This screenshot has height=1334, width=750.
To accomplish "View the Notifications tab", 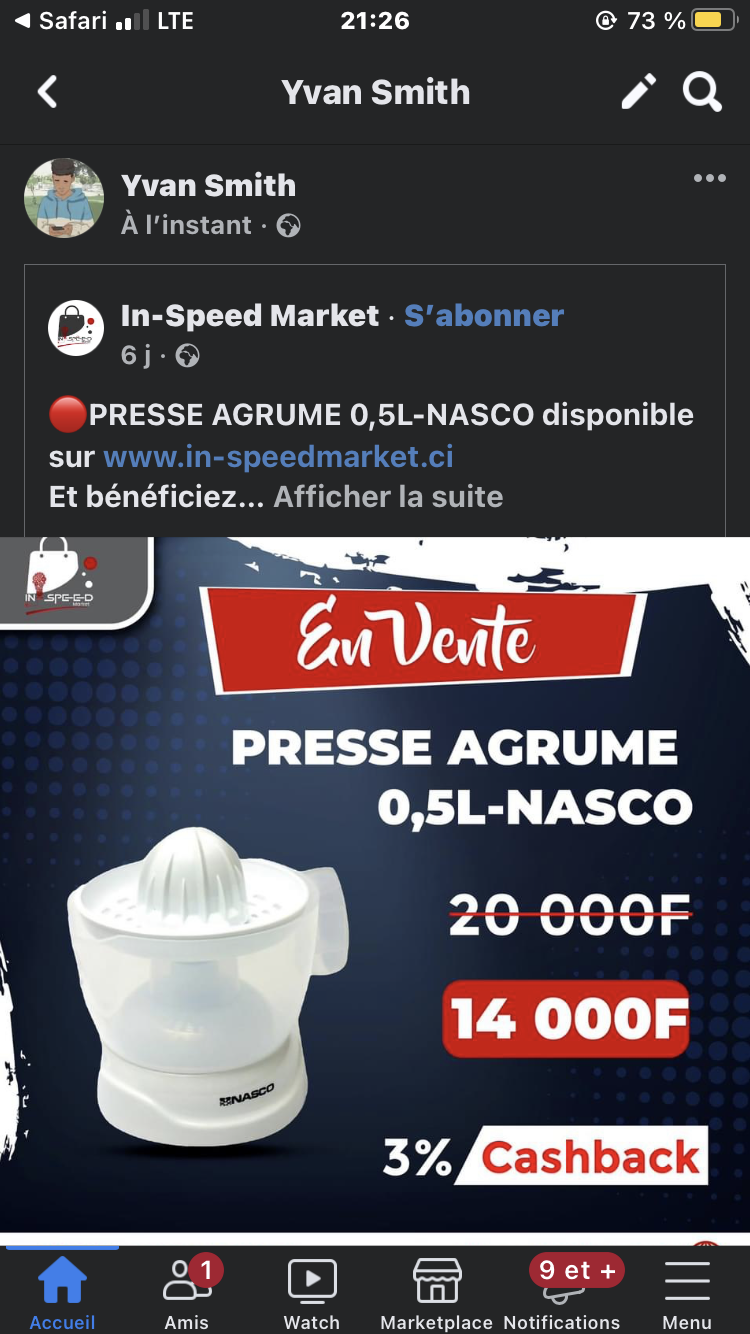I will [x=562, y=1293].
